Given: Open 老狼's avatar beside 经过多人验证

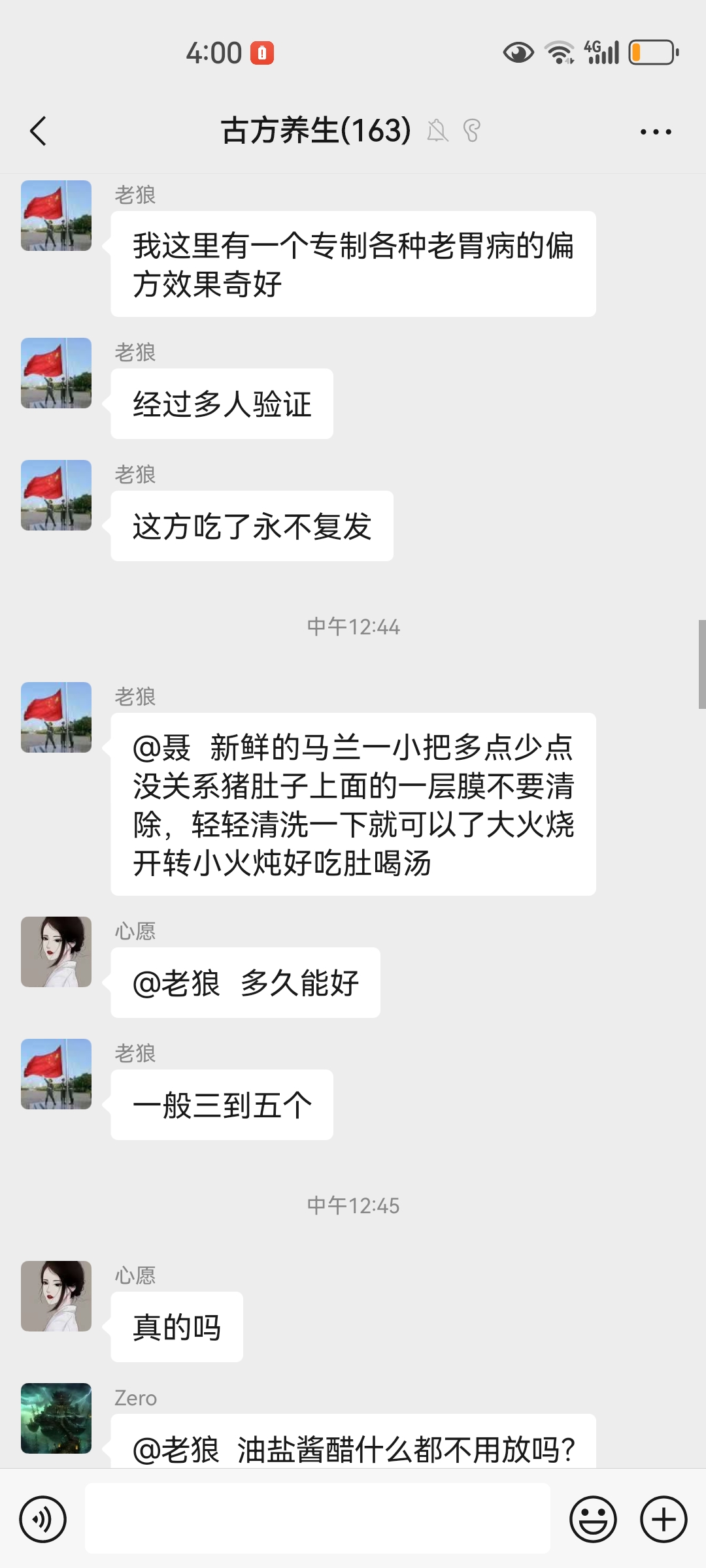Looking at the screenshot, I should (56, 372).
